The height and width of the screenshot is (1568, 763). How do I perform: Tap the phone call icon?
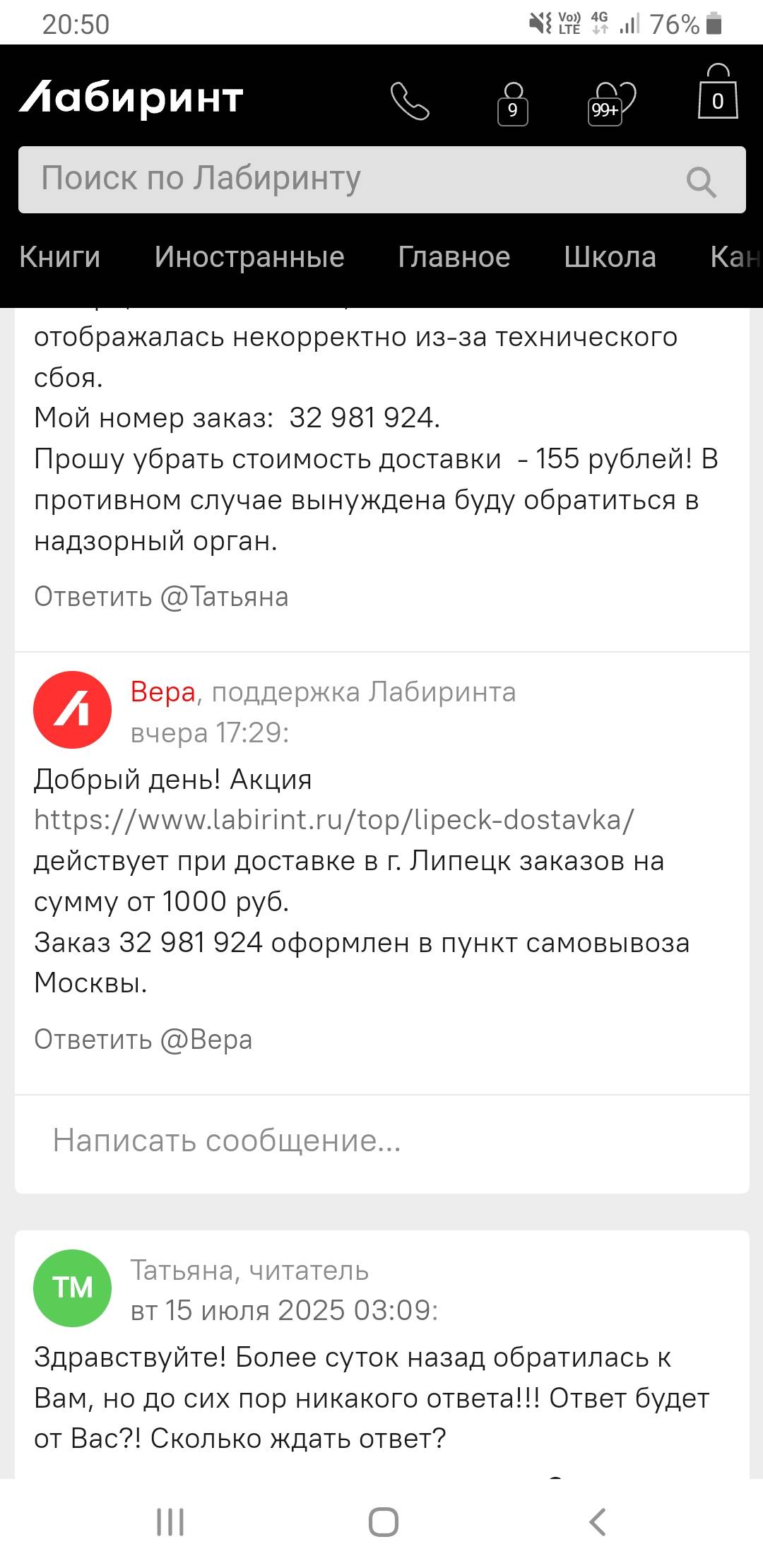coord(410,101)
